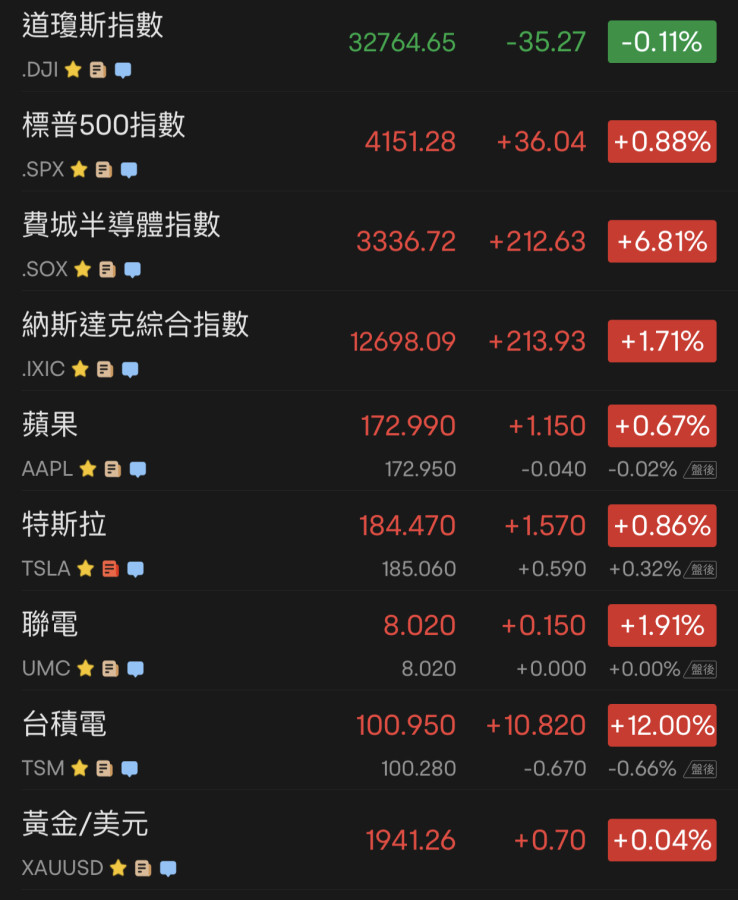View 特斯拉 TSLA stock details

(x=64, y=526)
